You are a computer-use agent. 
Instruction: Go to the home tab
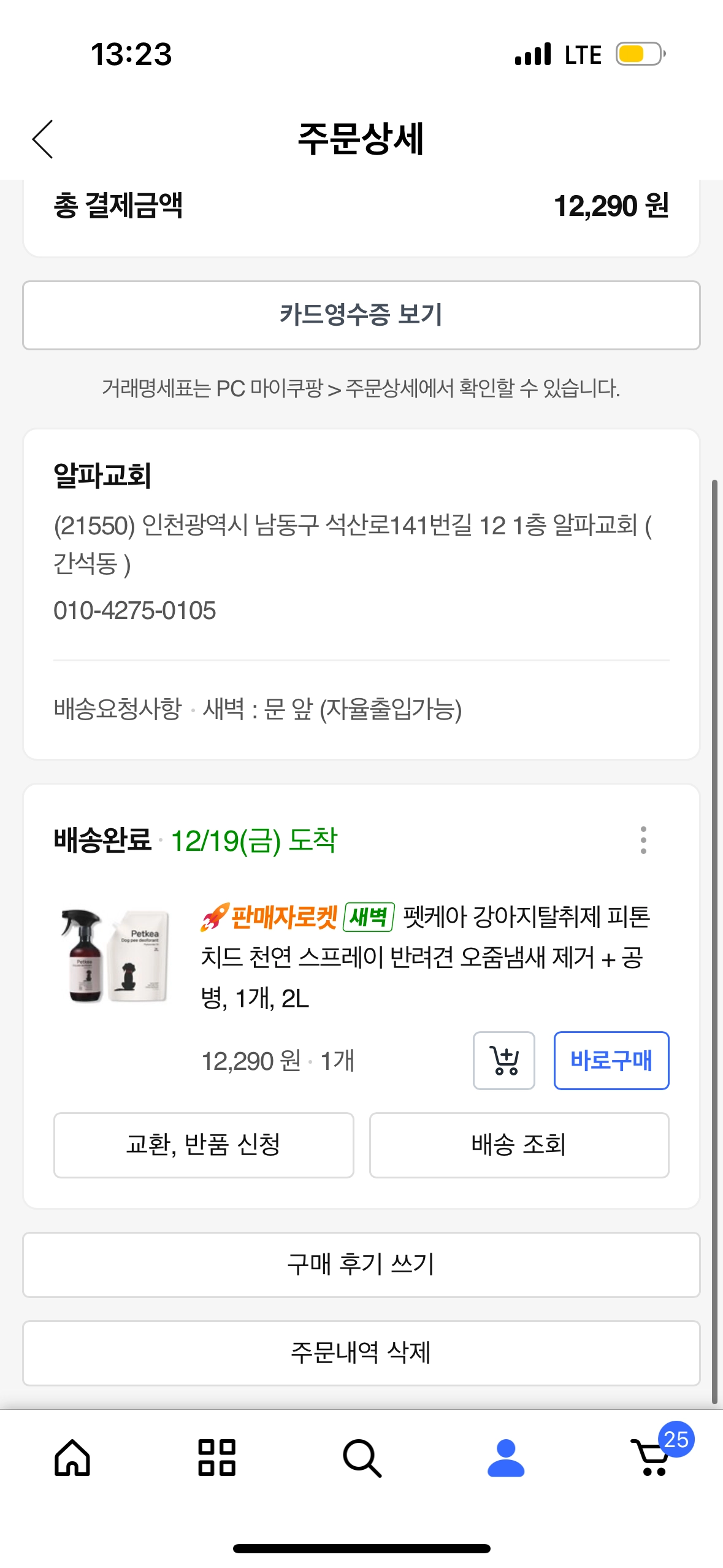(72, 1458)
